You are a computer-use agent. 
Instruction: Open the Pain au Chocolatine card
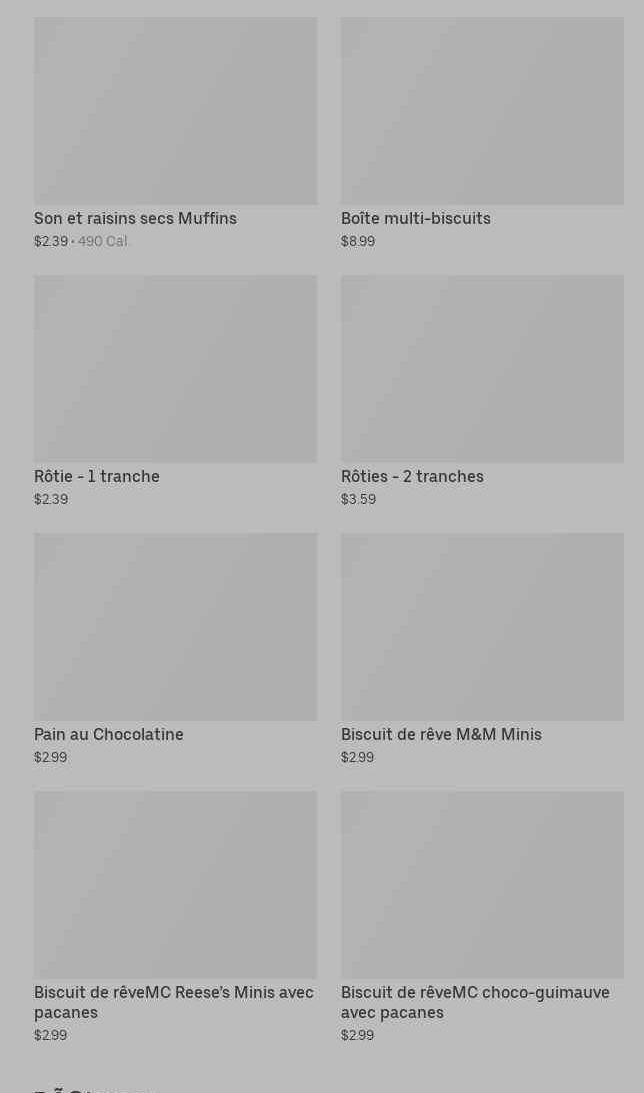click(x=176, y=649)
